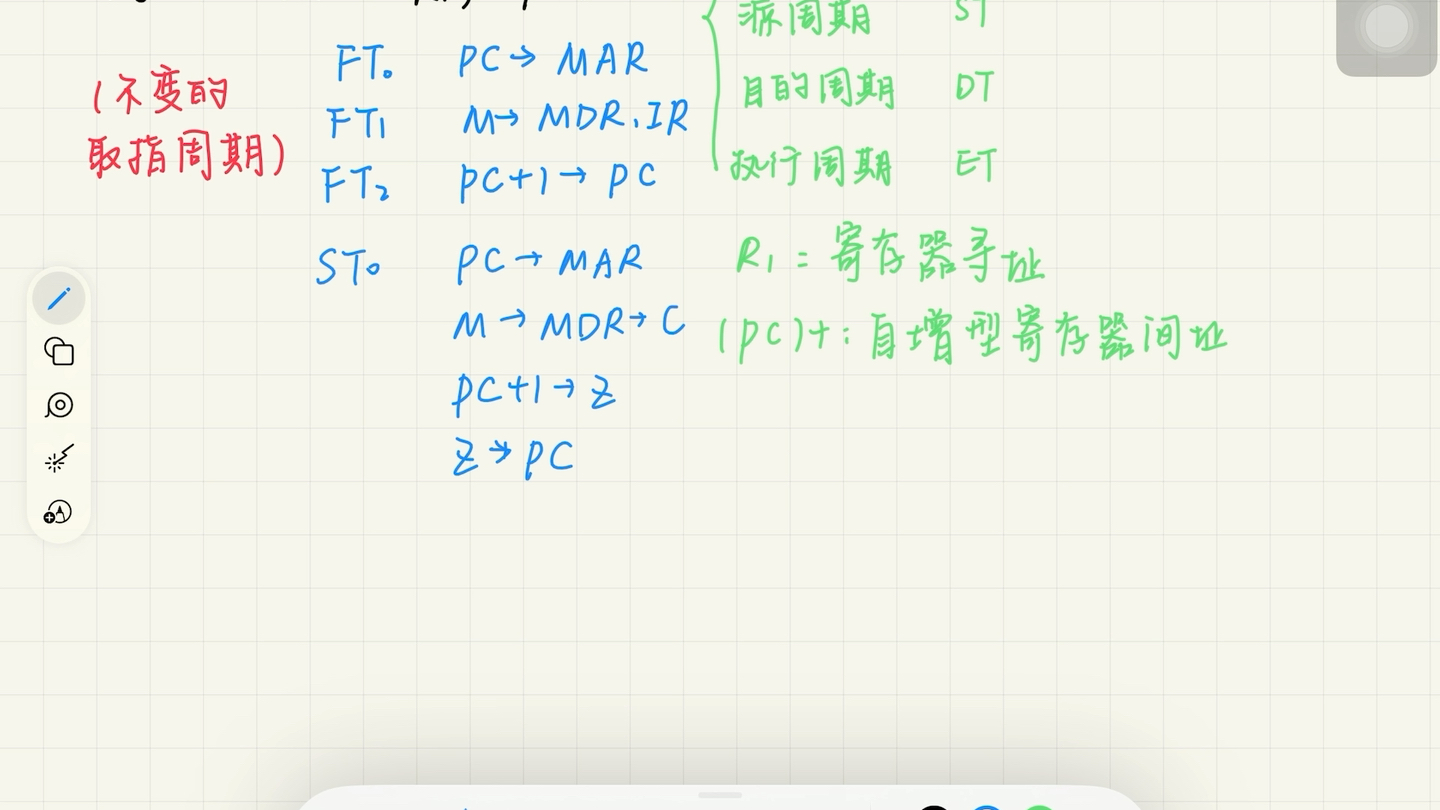Select the blue pen tool
1440x810 pixels.
click(59, 298)
